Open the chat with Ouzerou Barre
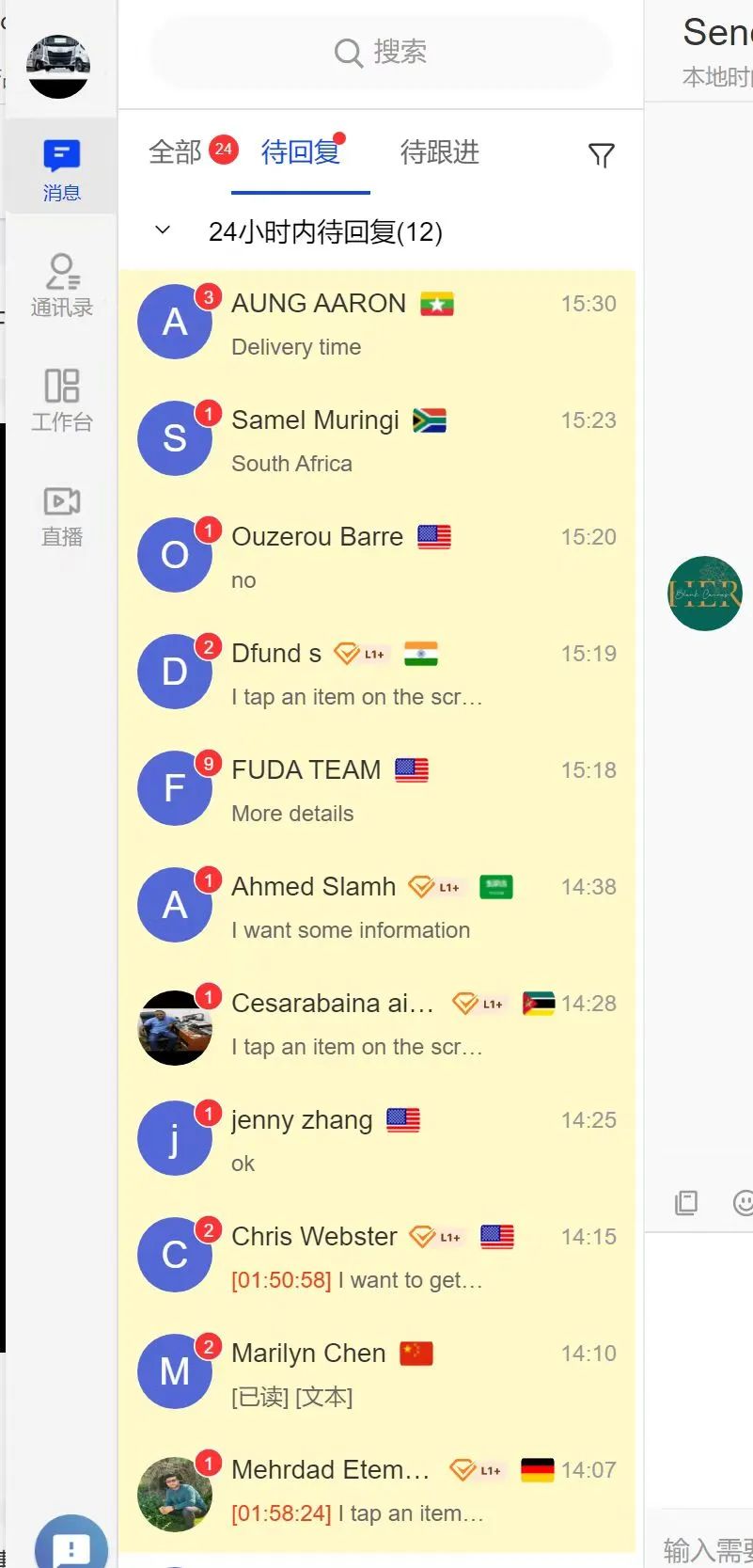Screen dimensions: 753x1568 [376, 558]
